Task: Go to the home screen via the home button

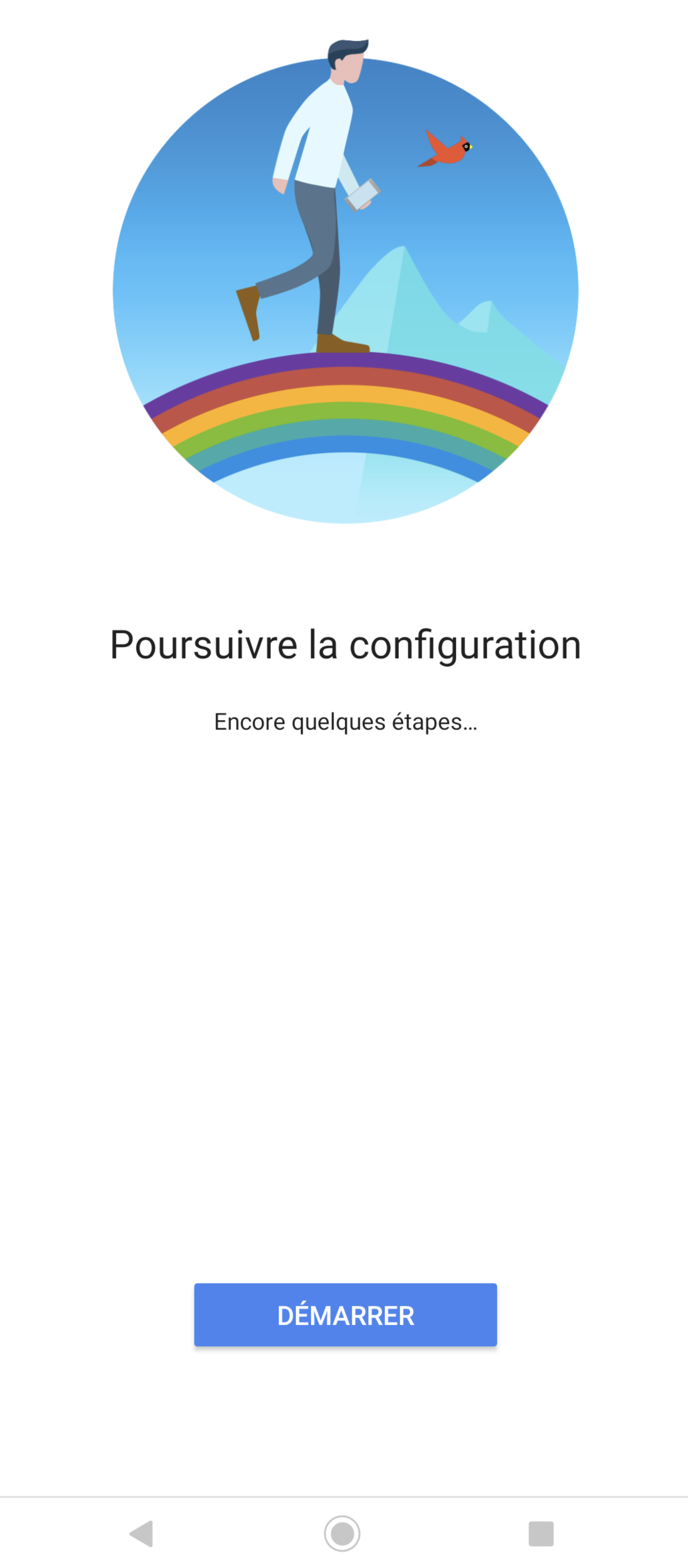Action: [x=342, y=1533]
